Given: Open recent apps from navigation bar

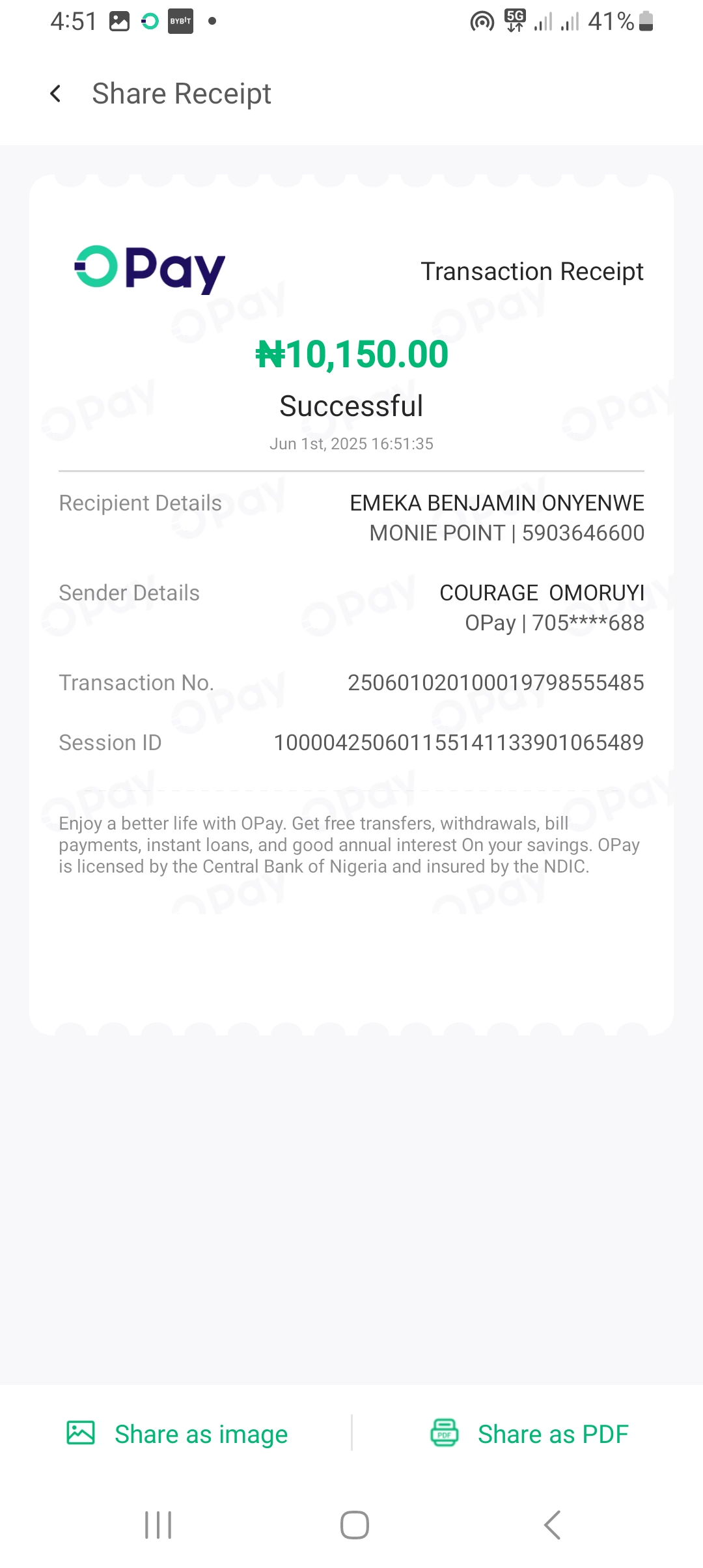Looking at the screenshot, I should point(158,1525).
